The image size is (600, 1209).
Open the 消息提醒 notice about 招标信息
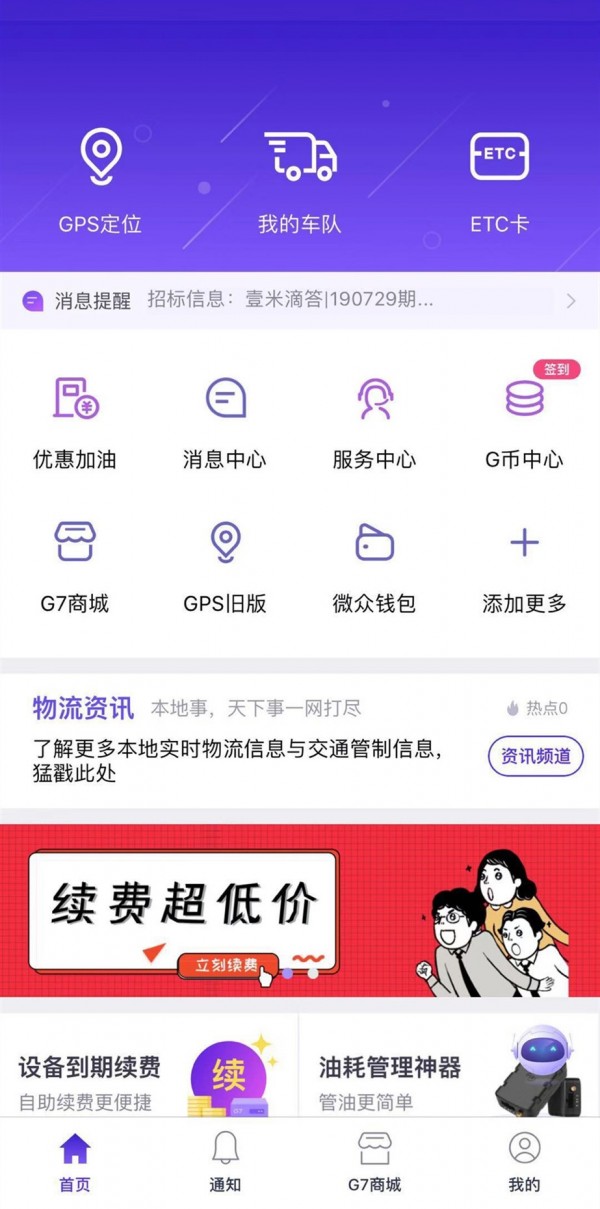[x=300, y=300]
